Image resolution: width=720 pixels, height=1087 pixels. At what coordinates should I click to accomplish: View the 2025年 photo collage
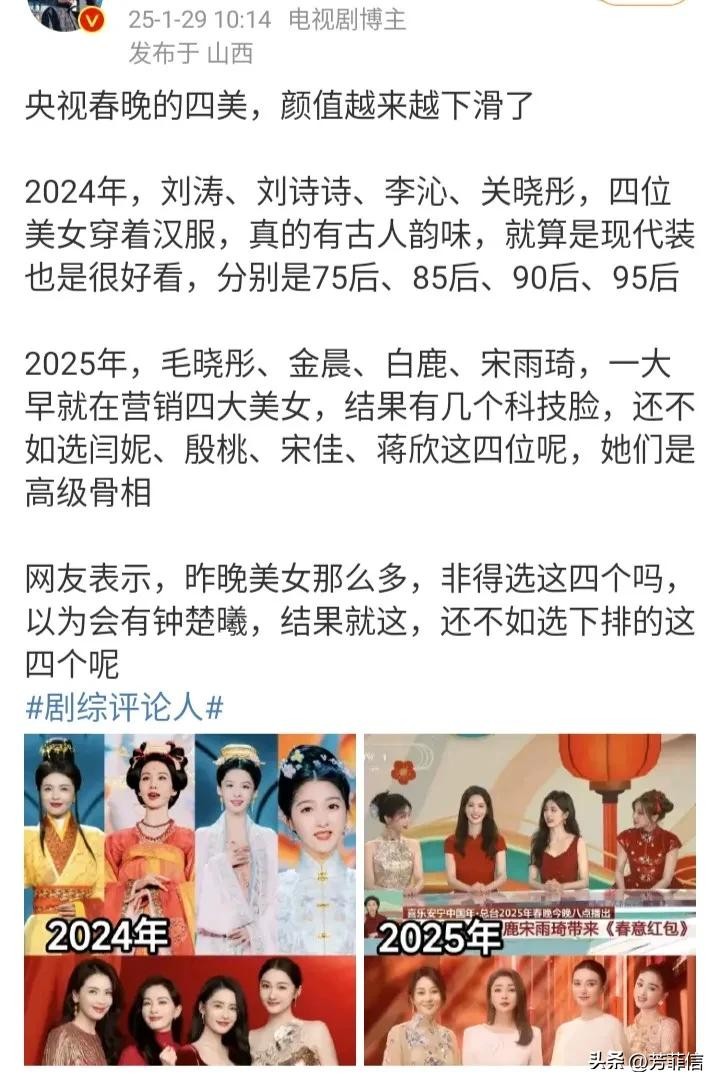pos(530,898)
